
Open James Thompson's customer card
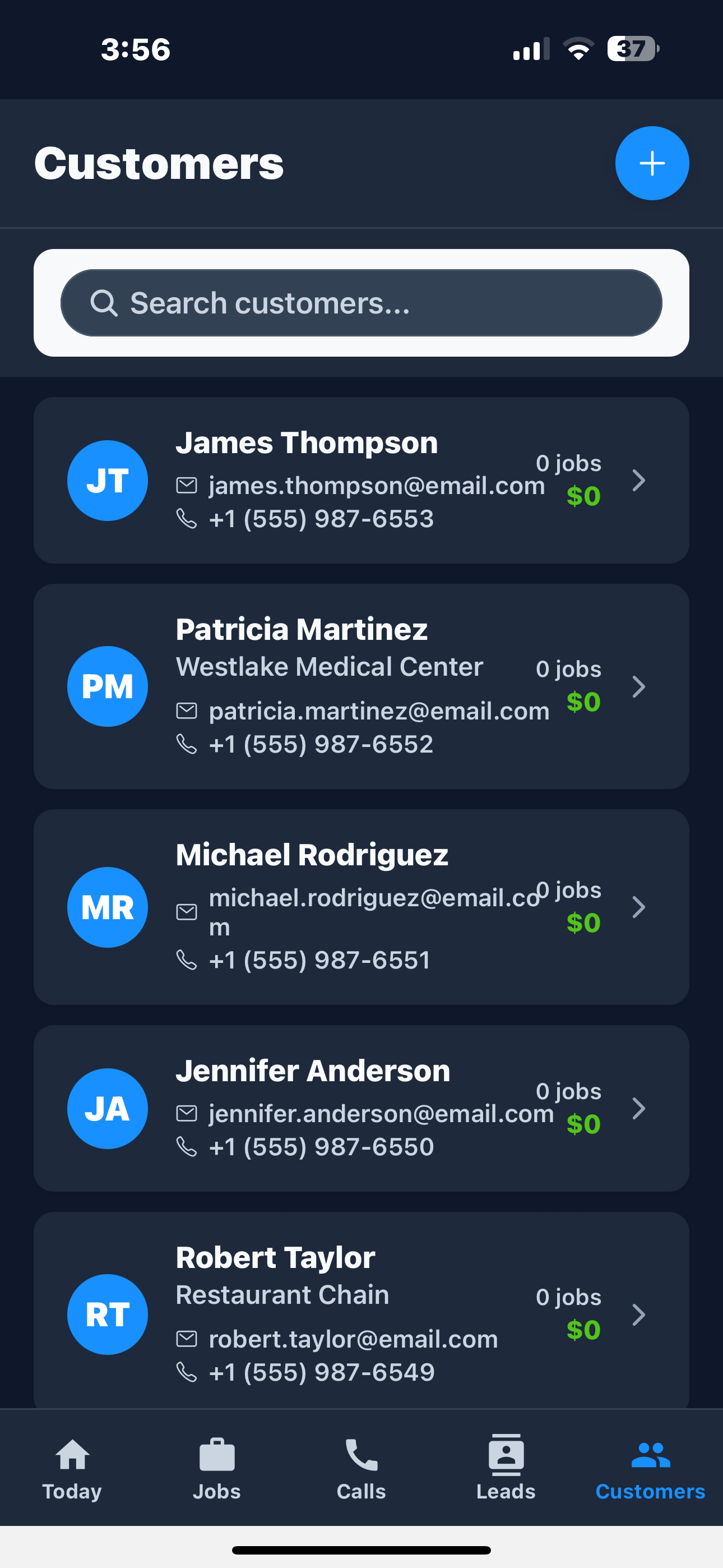(x=361, y=480)
